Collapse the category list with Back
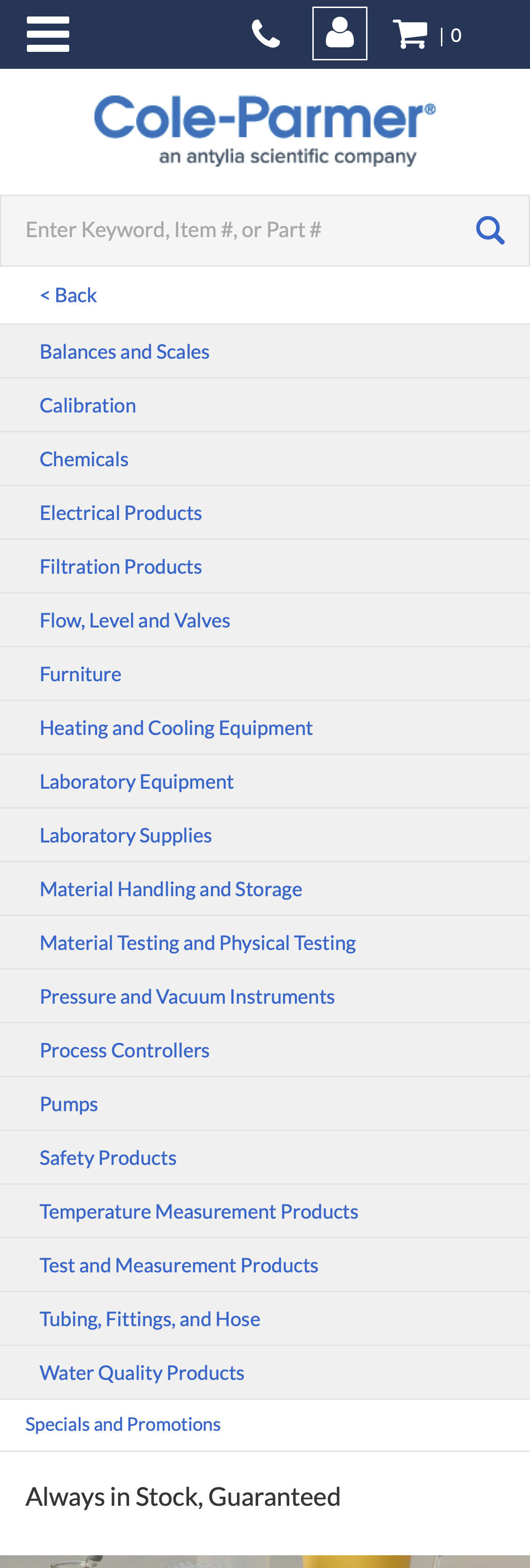Screen dimensions: 530x1568 [x=67, y=295]
